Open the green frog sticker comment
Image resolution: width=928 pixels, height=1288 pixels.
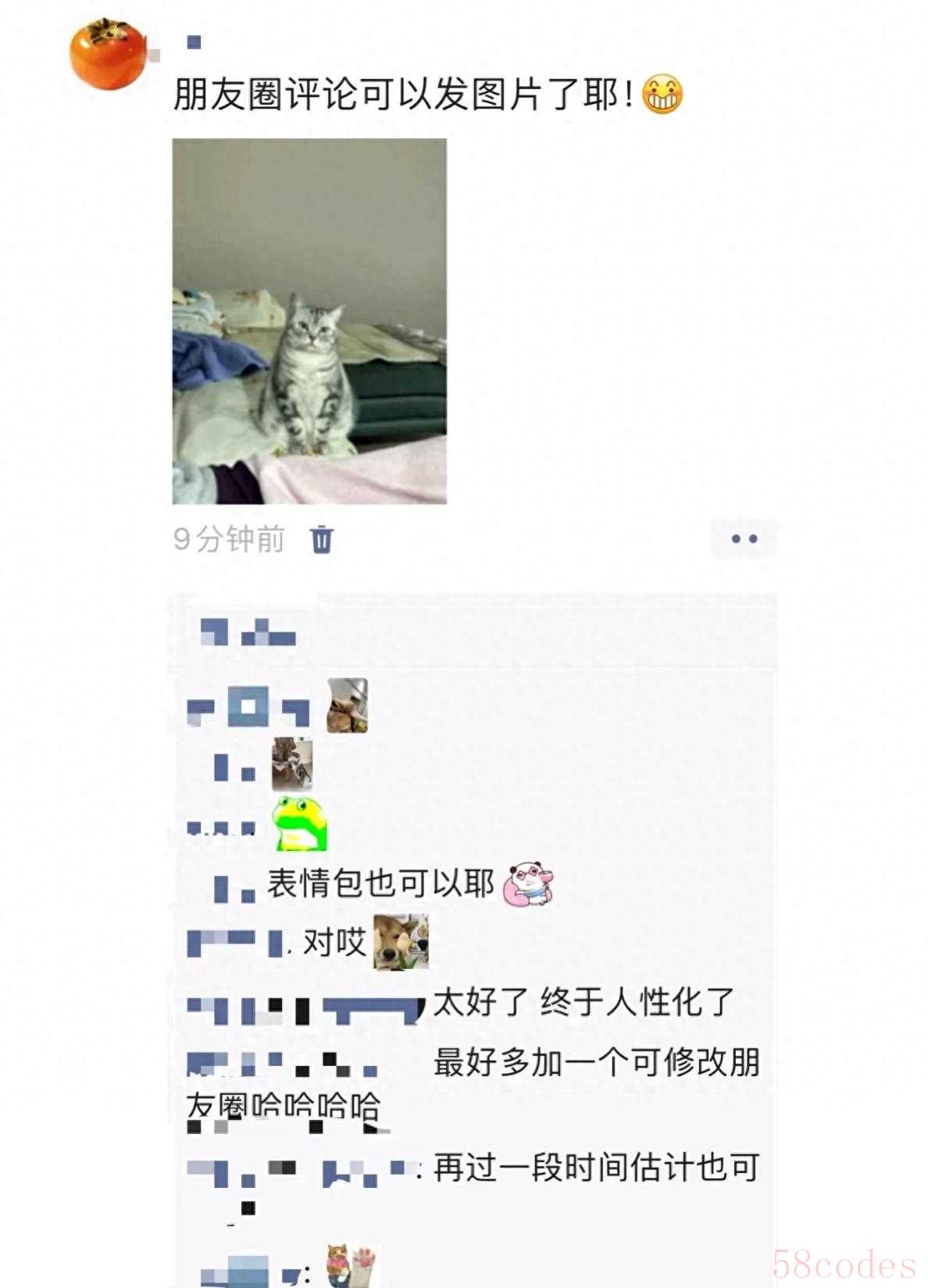pos(300,824)
